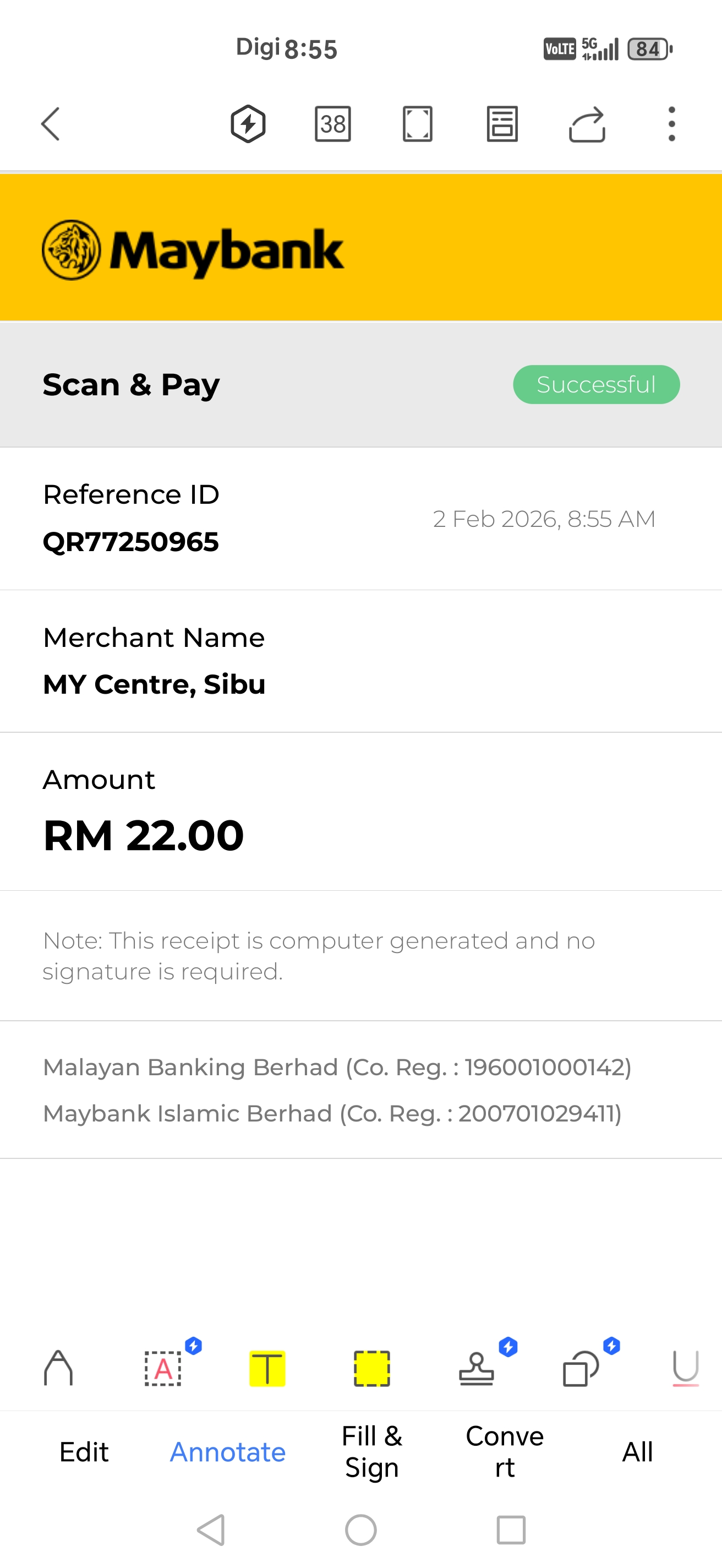Image resolution: width=722 pixels, height=1568 pixels.
Task: Open the three-dot overflow menu
Action: coord(671,124)
